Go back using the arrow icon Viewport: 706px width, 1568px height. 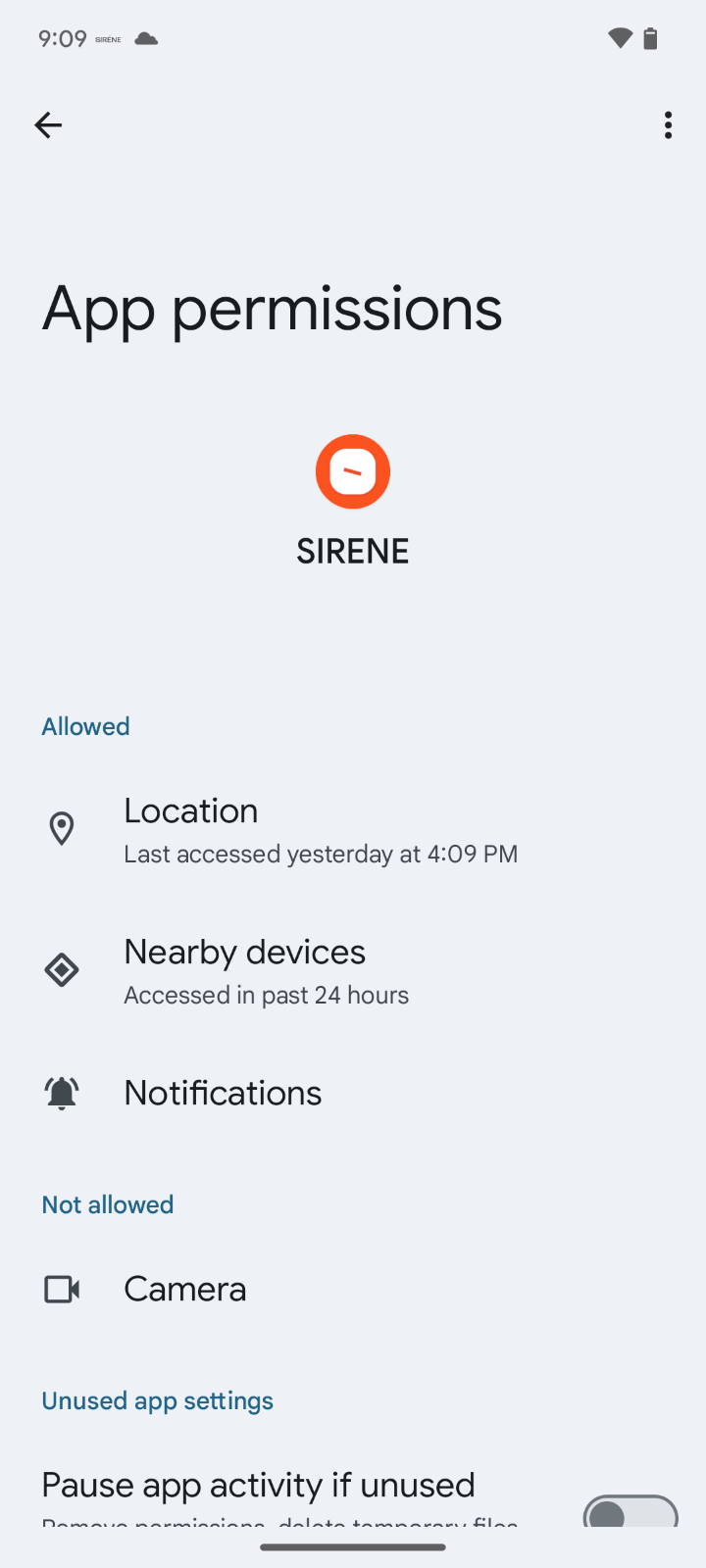[48, 125]
